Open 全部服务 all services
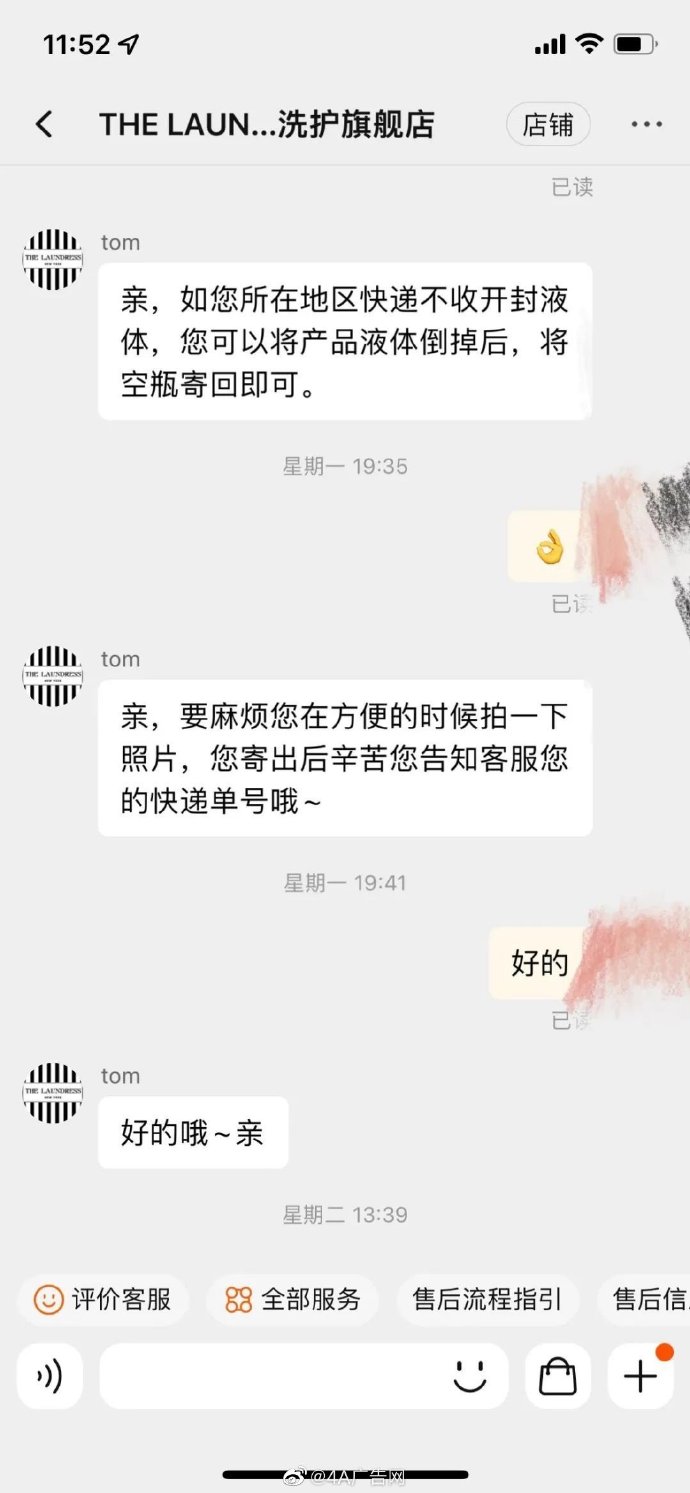Screen dimensions: 690x1493 click(293, 1299)
